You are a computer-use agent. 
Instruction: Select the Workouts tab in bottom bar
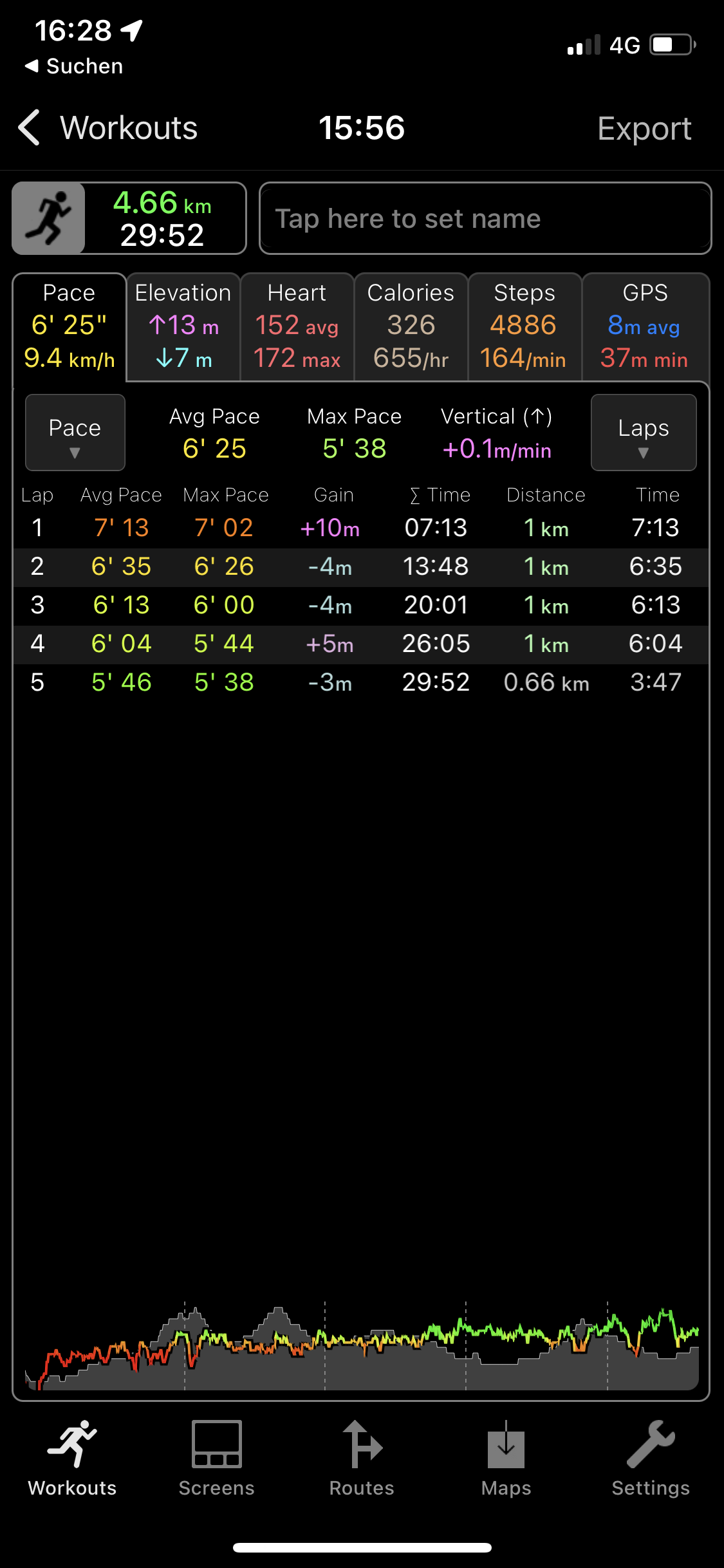point(72,1459)
